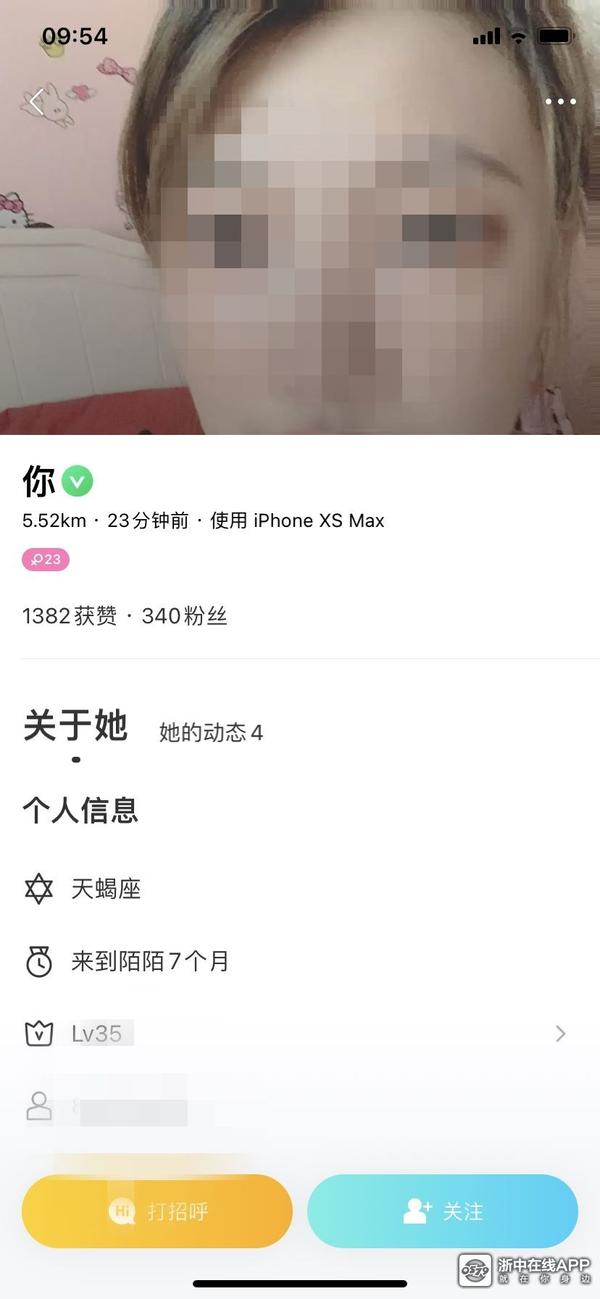Open the three-dot overflow menu
600x1299 pixels.
click(x=560, y=101)
